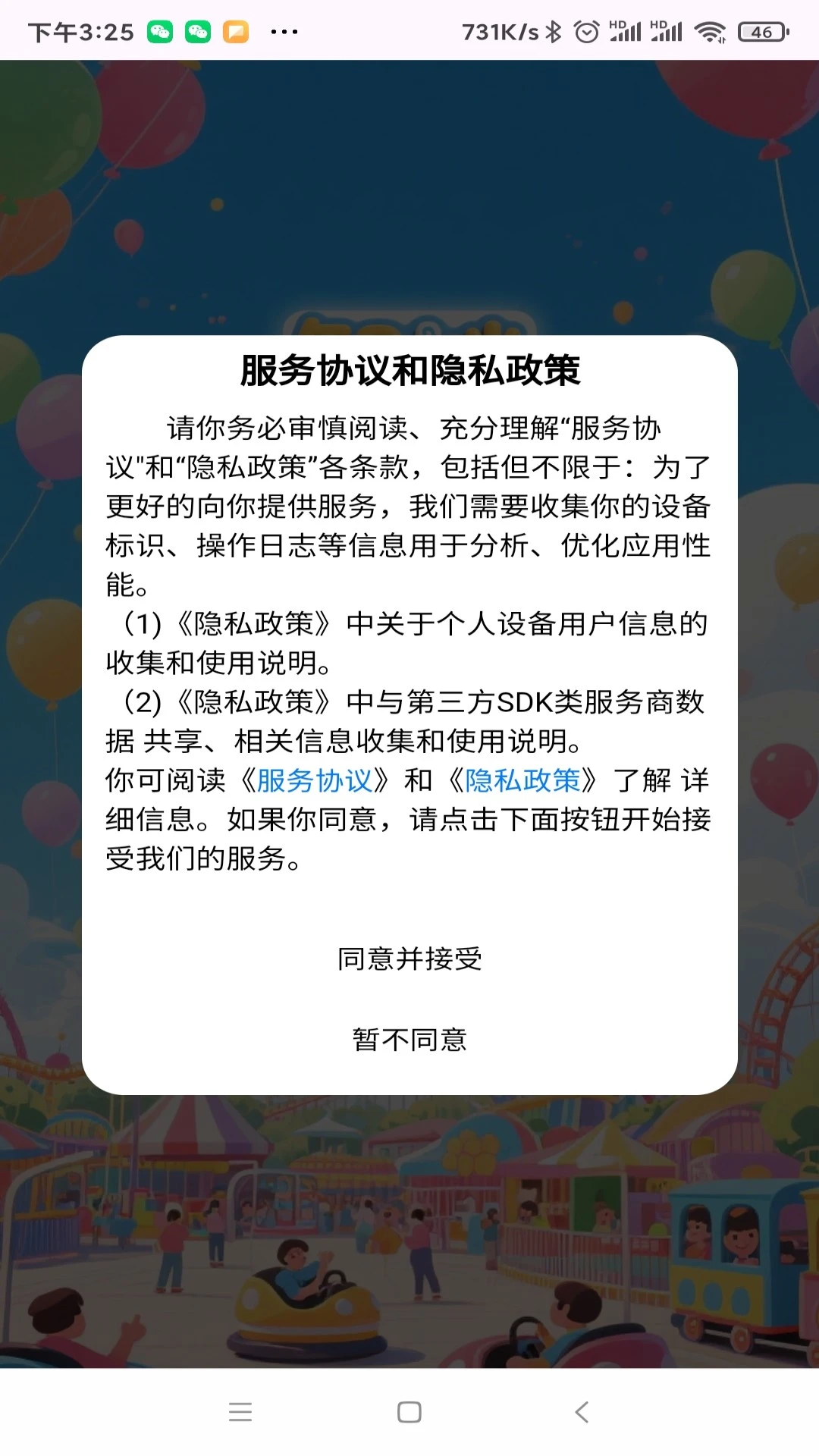The image size is (819, 1456).
Task: Tap the network speed indicator 731K/s
Action: tap(500, 32)
